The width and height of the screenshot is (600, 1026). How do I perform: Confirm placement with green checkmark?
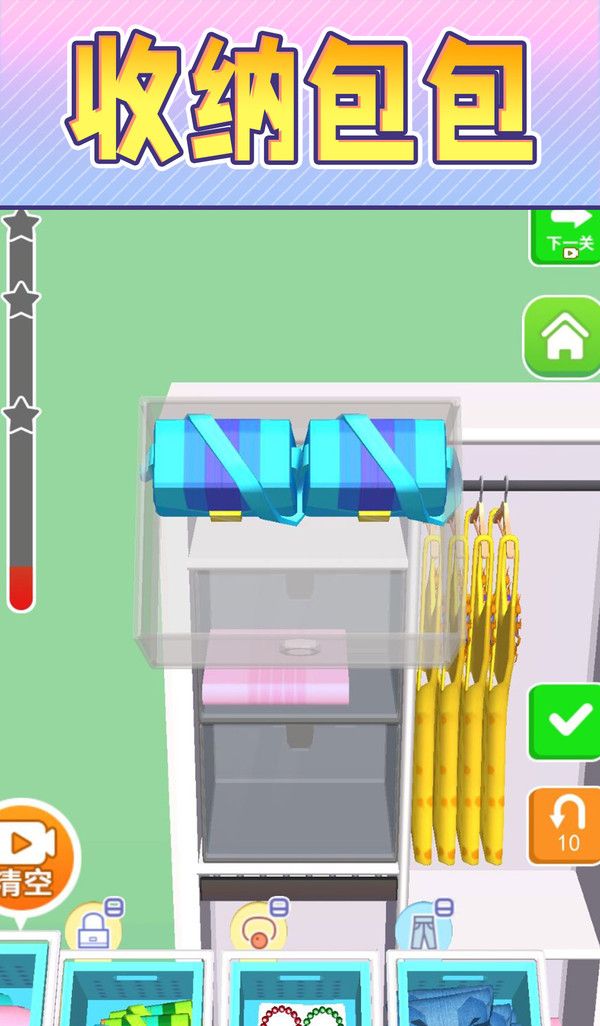(x=565, y=722)
